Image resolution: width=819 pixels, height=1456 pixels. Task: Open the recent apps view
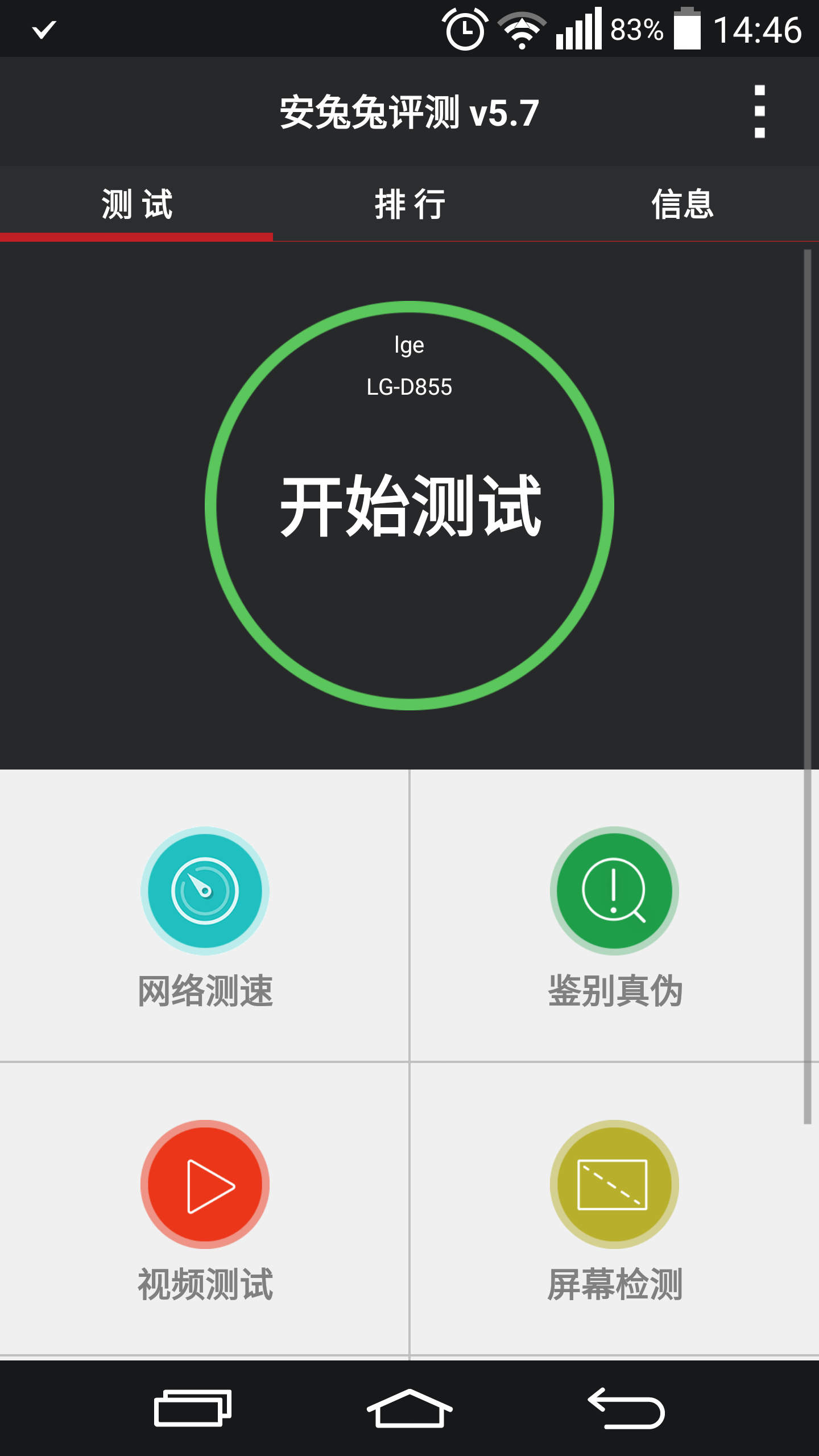click(x=192, y=1408)
